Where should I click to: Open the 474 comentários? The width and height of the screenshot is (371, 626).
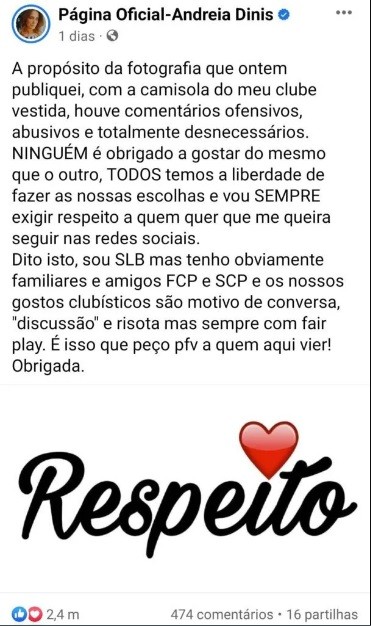222,614
